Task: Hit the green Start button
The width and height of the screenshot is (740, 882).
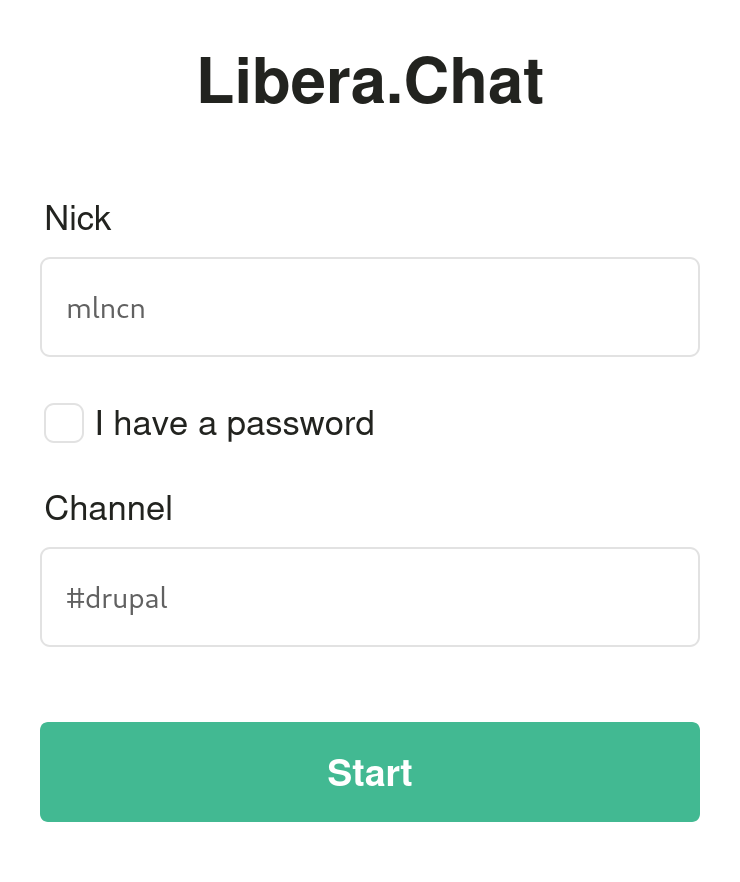Action: (369, 772)
